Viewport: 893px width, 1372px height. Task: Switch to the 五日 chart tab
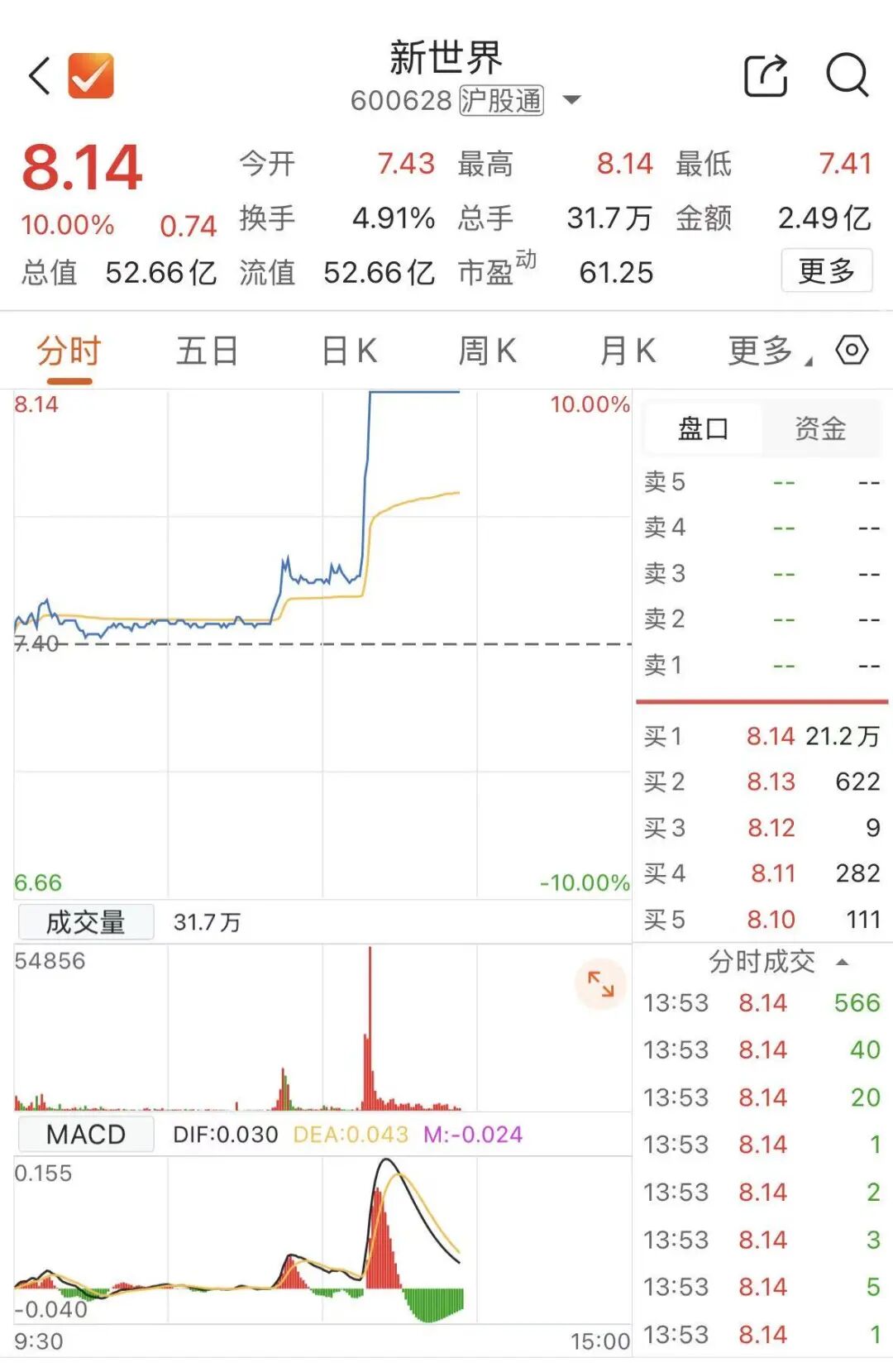pyautogui.click(x=208, y=351)
